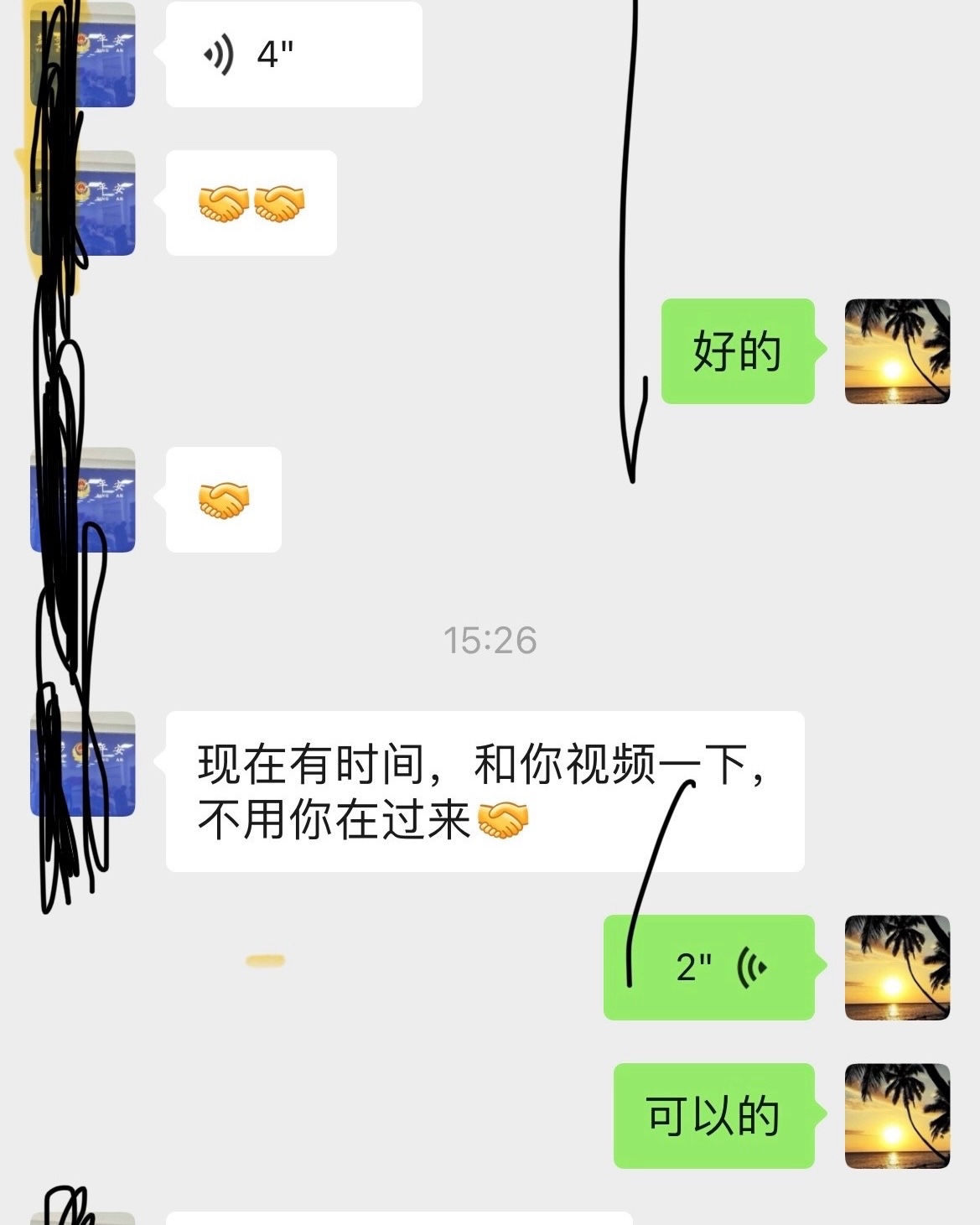Play the 4" voice message
Viewport: 980px width, 1225px height.
point(293,55)
